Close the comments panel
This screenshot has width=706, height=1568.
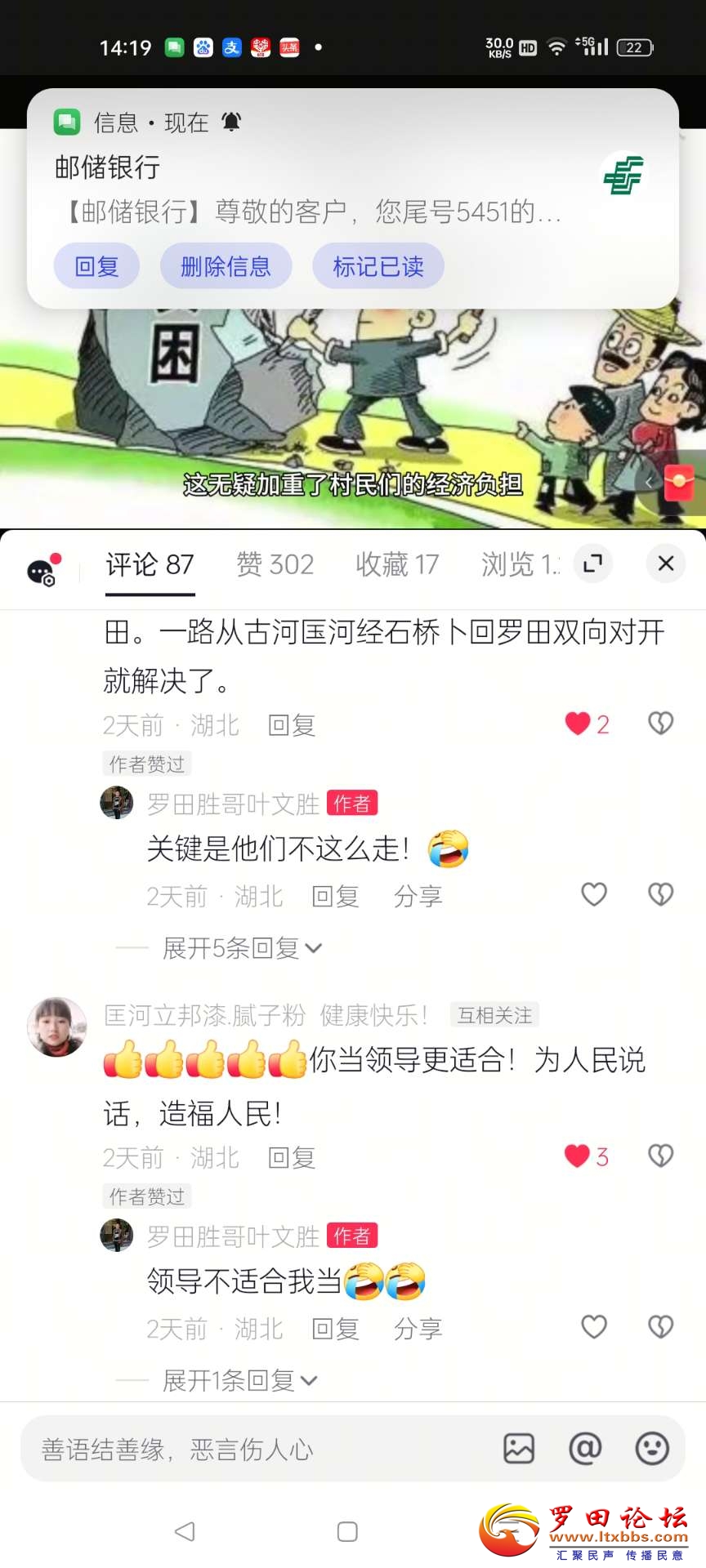point(665,563)
